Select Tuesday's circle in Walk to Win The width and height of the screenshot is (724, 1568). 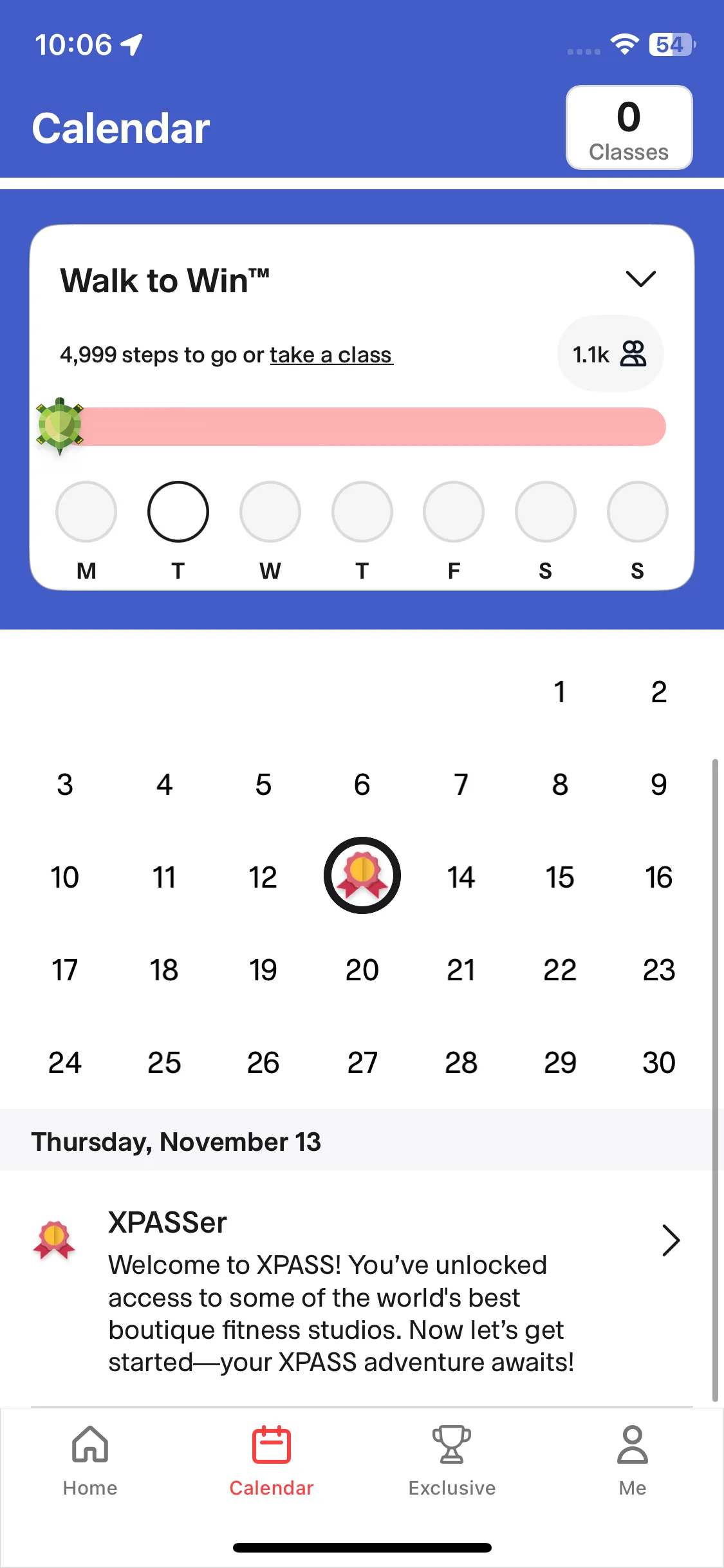[x=178, y=512]
